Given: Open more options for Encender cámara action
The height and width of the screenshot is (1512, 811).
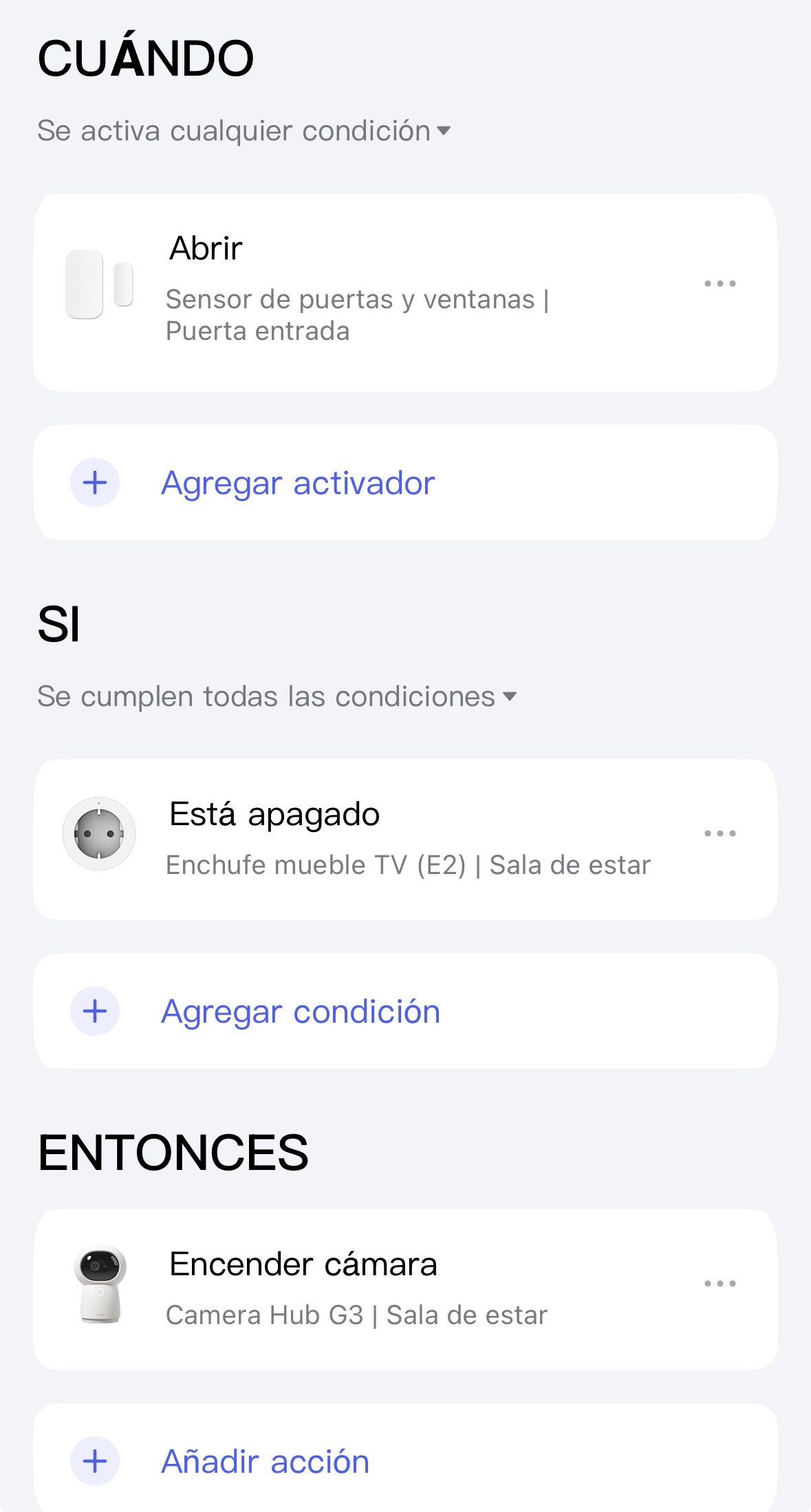Looking at the screenshot, I should [x=720, y=1284].
